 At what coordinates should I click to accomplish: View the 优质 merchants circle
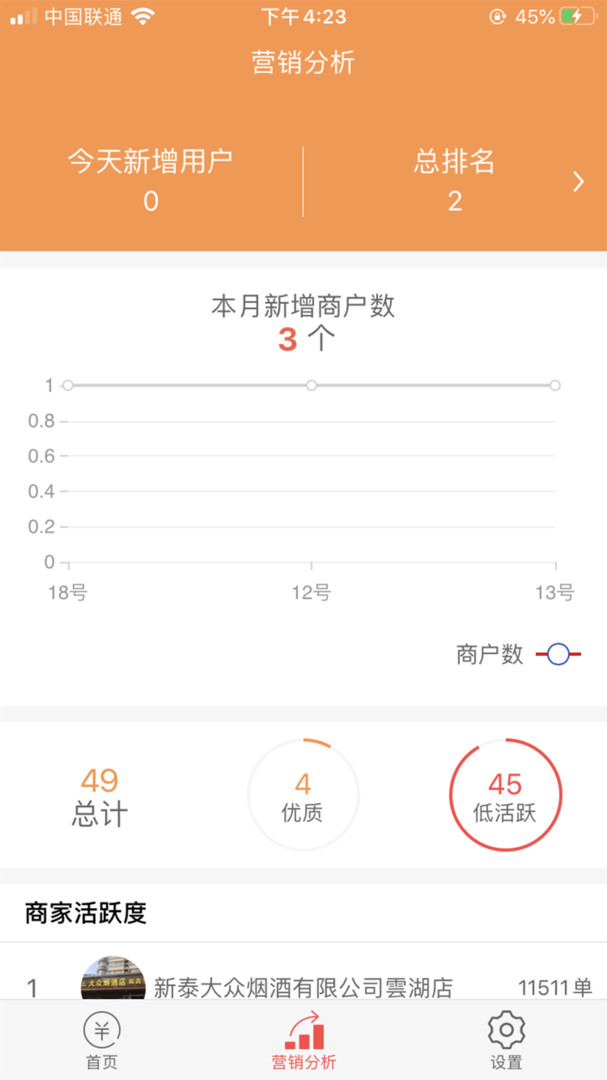(303, 796)
